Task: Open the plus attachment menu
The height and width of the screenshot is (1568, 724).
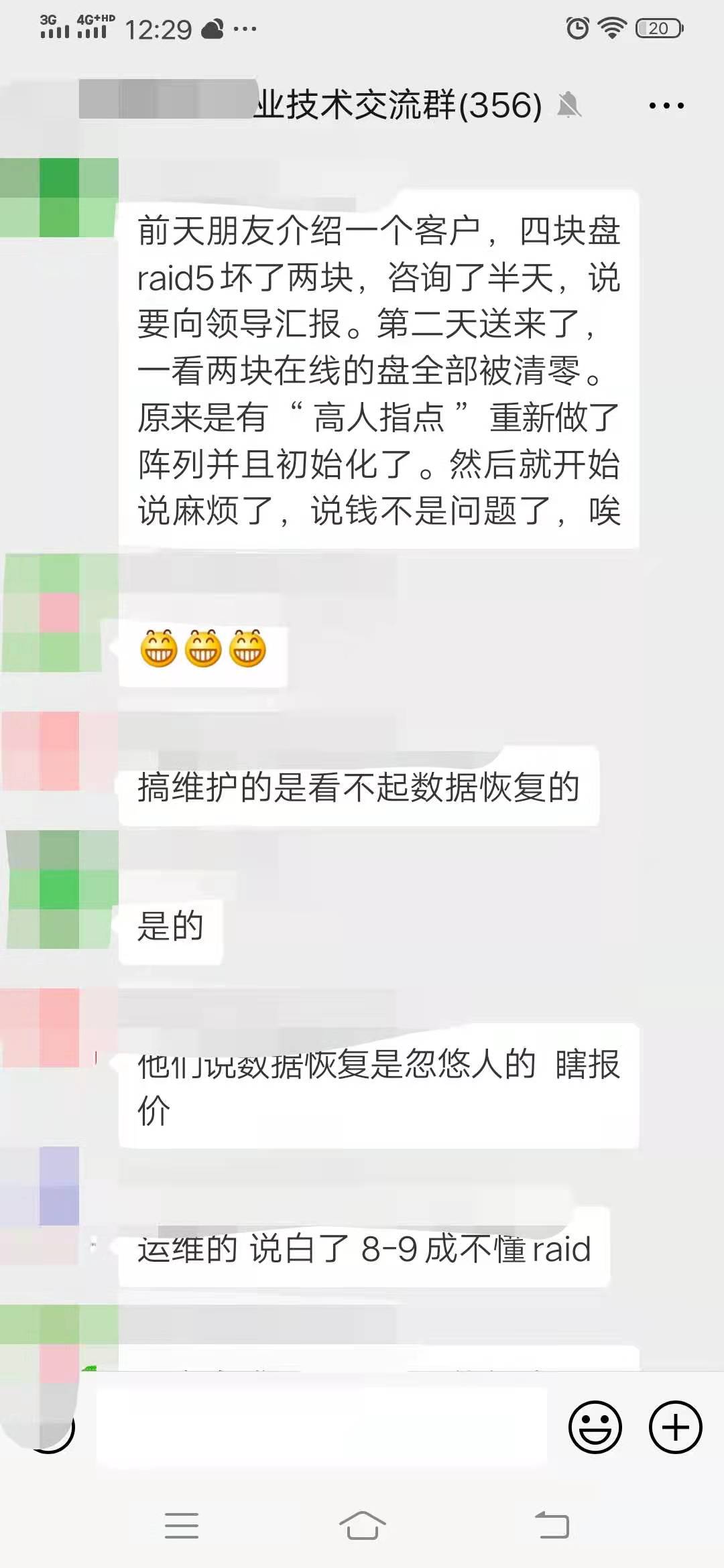Action: coord(675,1427)
